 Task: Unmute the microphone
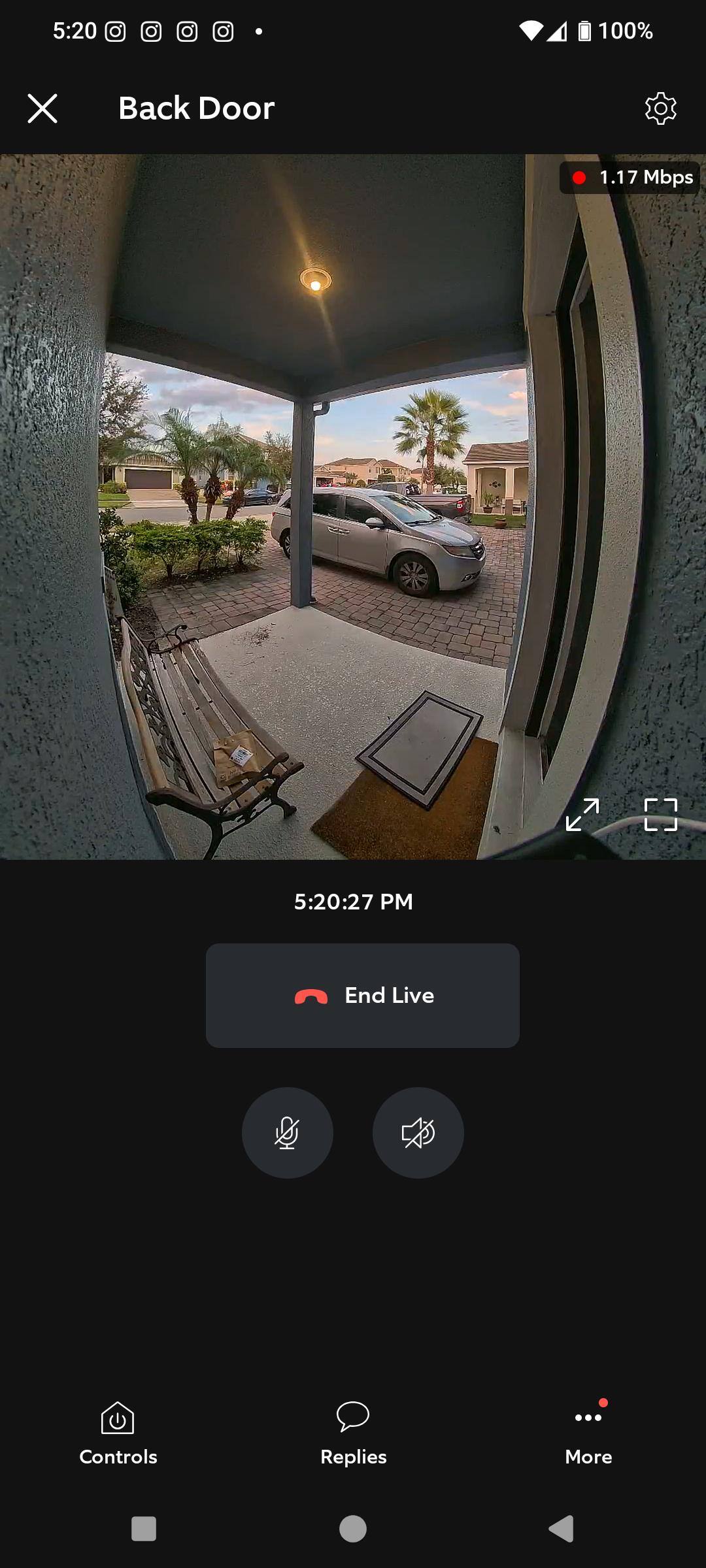[x=288, y=1132]
